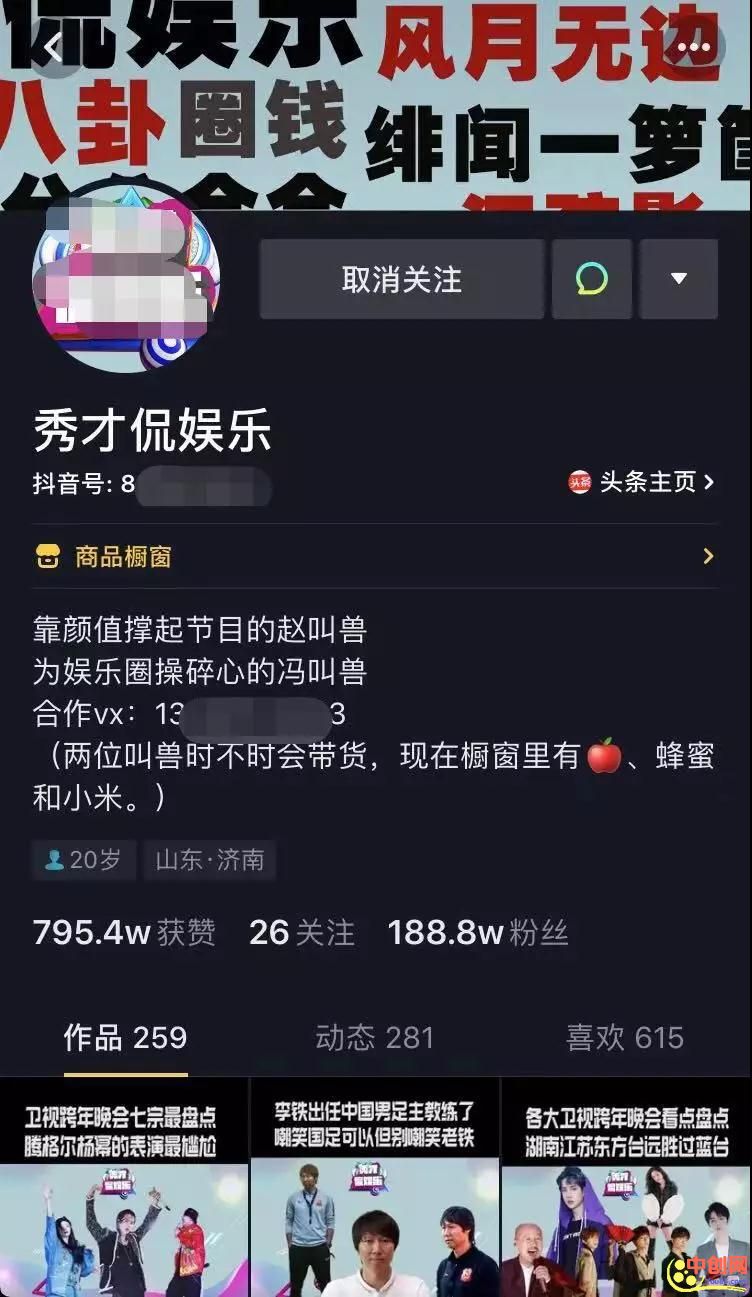Go back using the top-left arrow
This screenshot has width=752, height=1297.
(52, 48)
